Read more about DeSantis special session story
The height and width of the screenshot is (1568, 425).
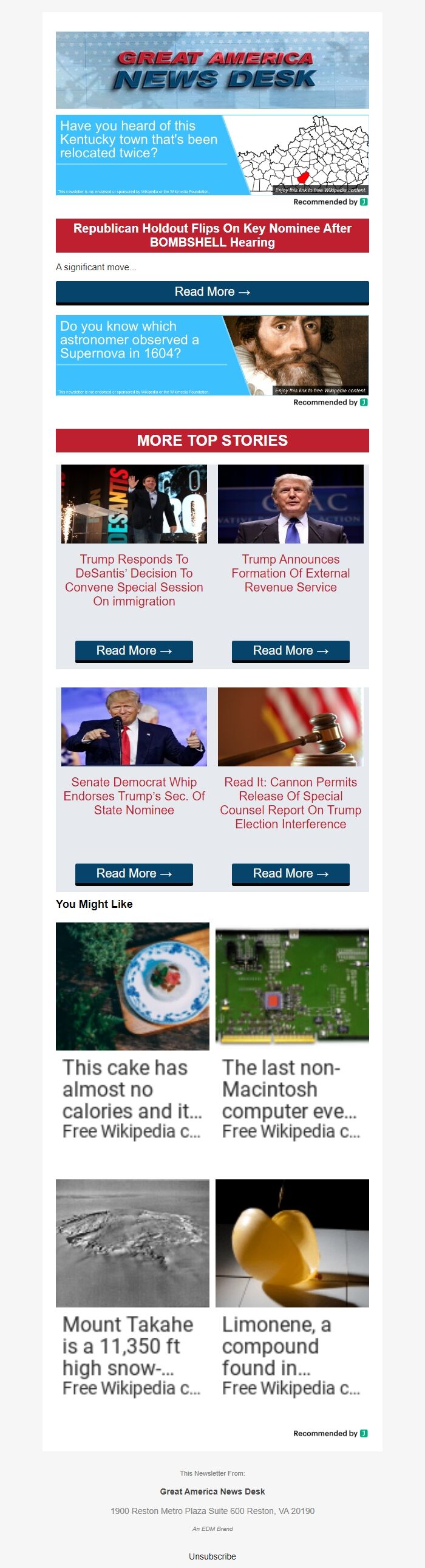pos(134,650)
